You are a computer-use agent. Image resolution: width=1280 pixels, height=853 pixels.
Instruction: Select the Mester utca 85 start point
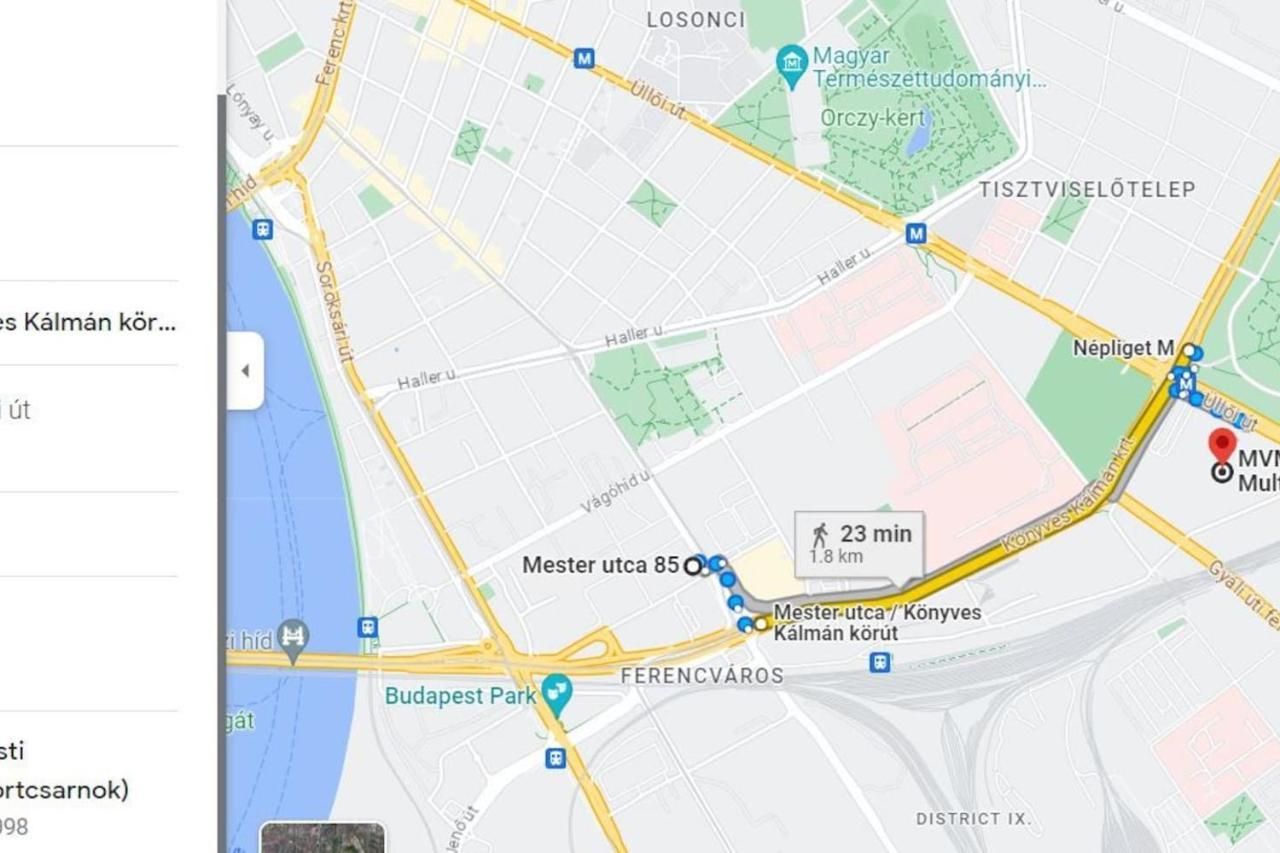[692, 566]
